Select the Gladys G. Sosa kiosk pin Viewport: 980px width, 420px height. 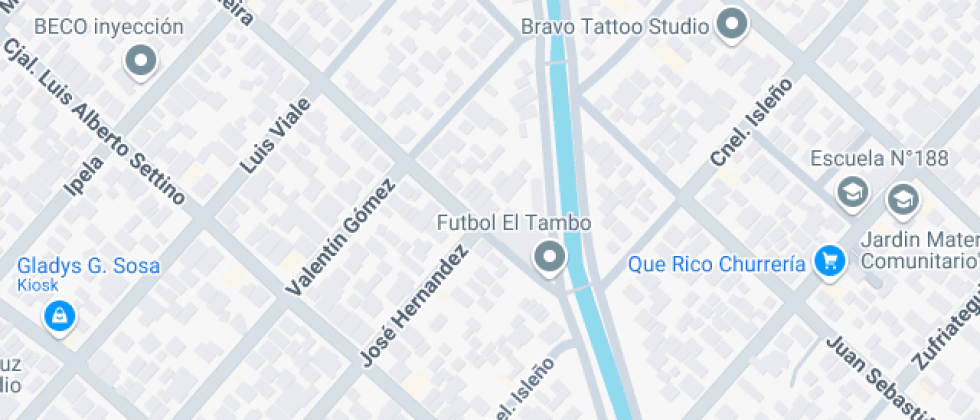click(x=59, y=317)
